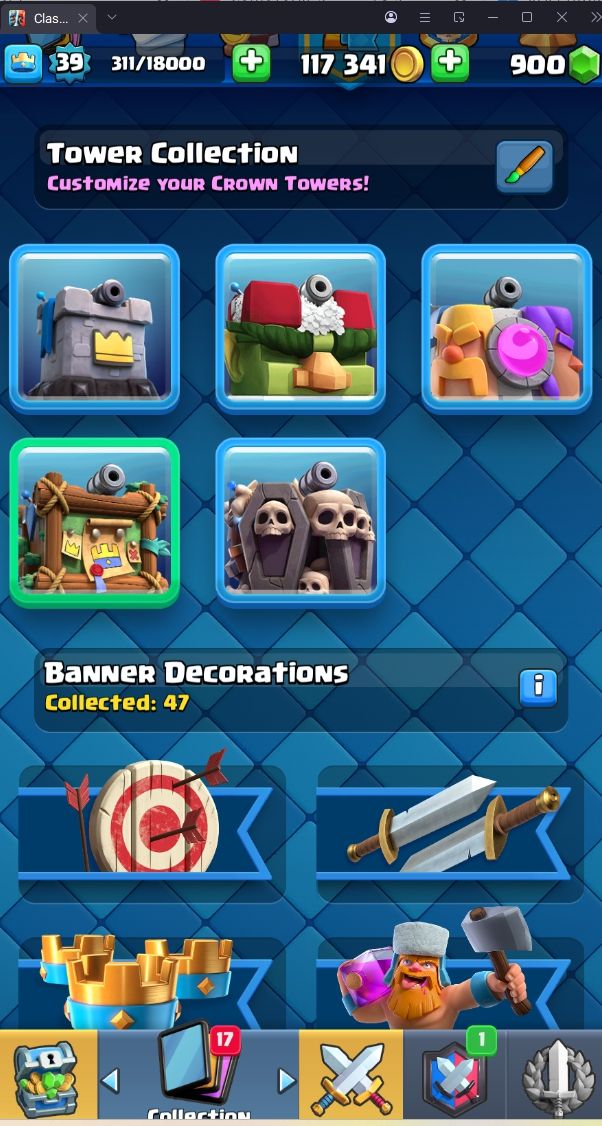Select the barbarian and wizard tower skin
Image resolution: width=602 pixels, height=1126 pixels.
[506, 328]
